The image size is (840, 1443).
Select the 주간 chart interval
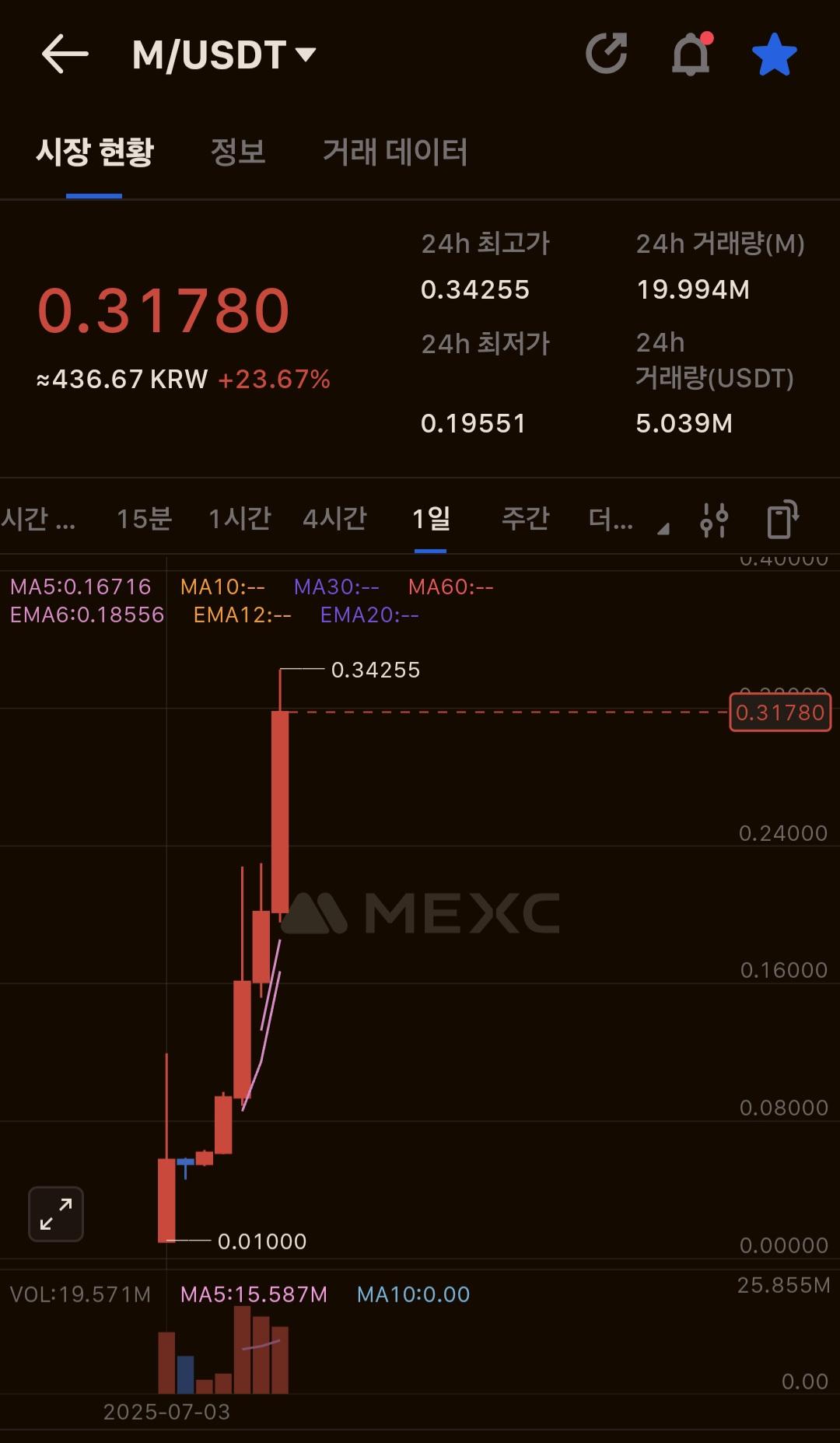click(x=526, y=518)
